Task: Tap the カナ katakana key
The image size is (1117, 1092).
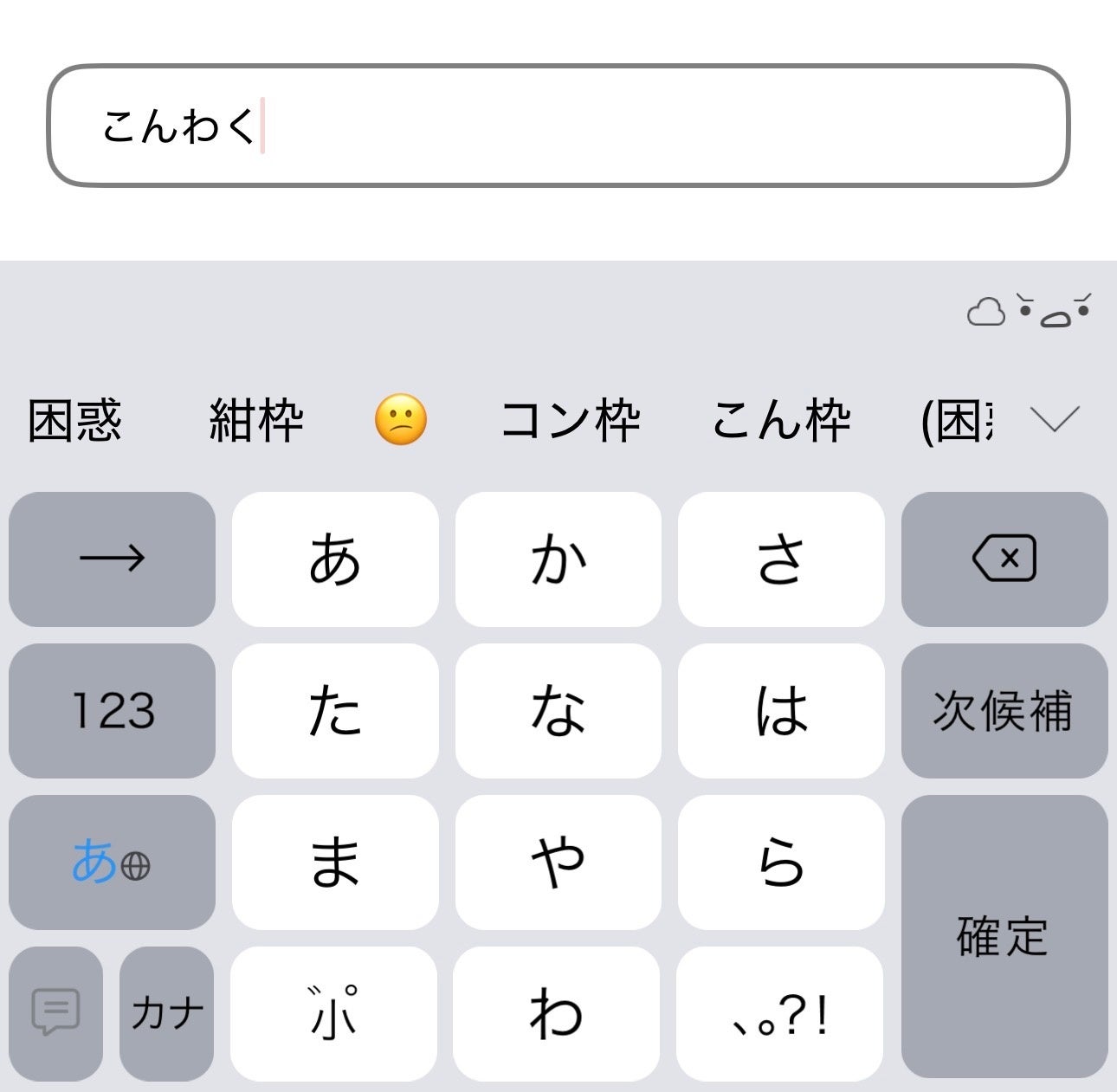Action: (x=166, y=1013)
